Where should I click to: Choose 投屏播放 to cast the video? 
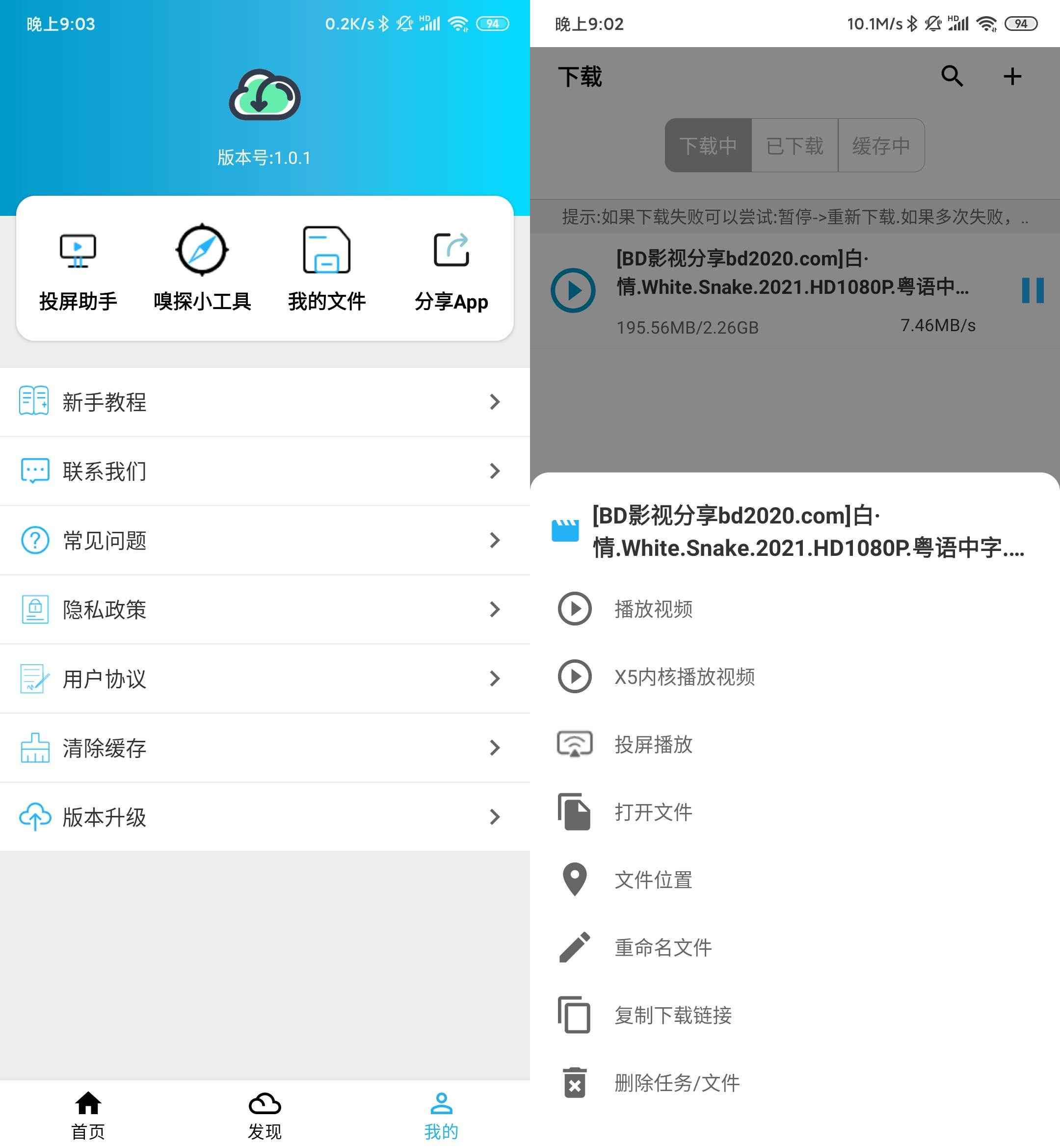point(653,744)
